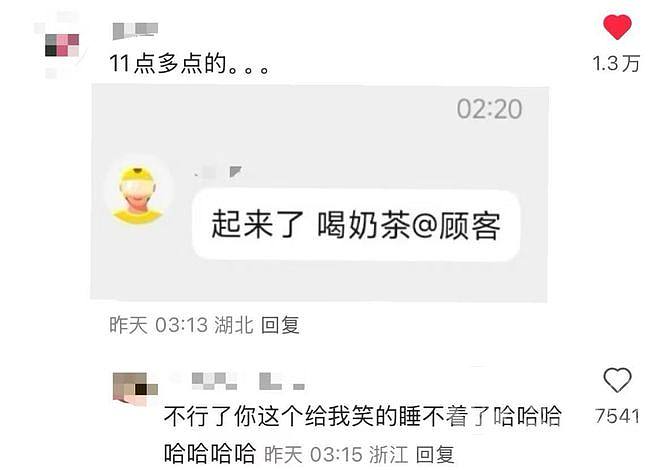This screenshot has height=470, width=660.
Task: Like the comment with 7541 likes
Action: point(618,380)
